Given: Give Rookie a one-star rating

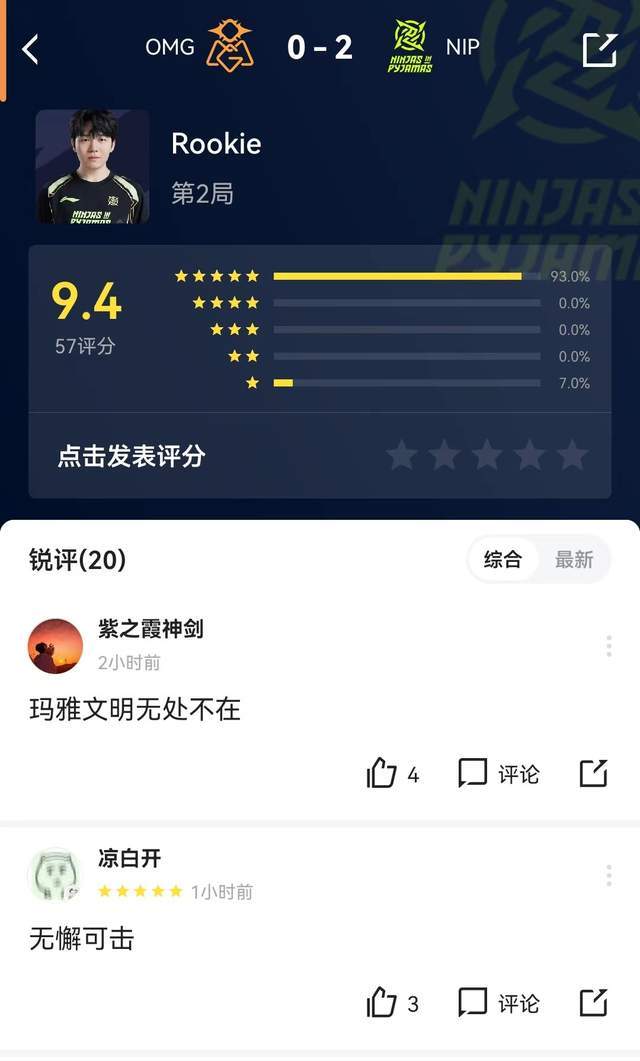Looking at the screenshot, I should [x=402, y=455].
